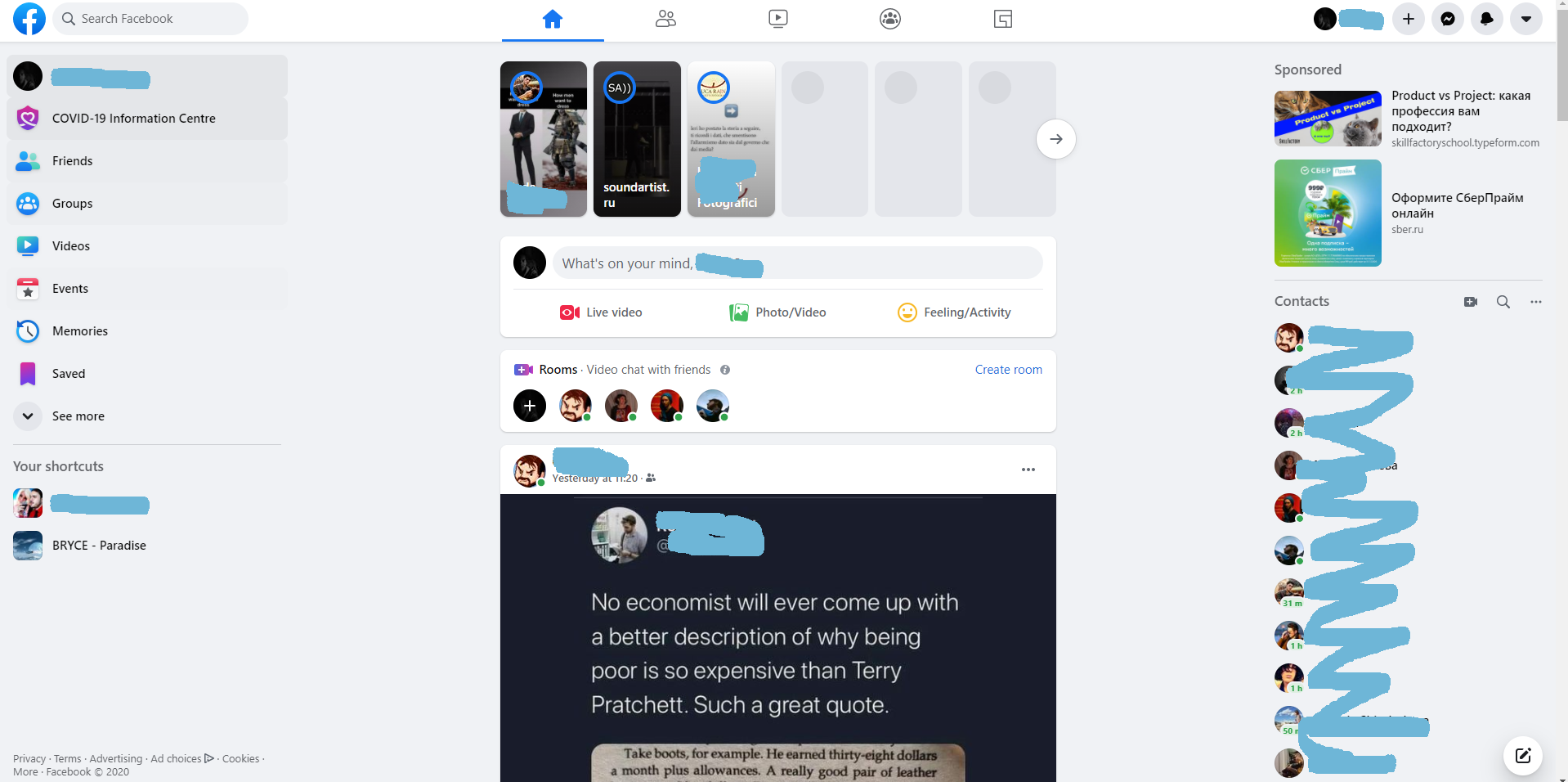Image resolution: width=1568 pixels, height=782 pixels.
Task: Search contacts with magnifier icon
Action: tap(1503, 302)
